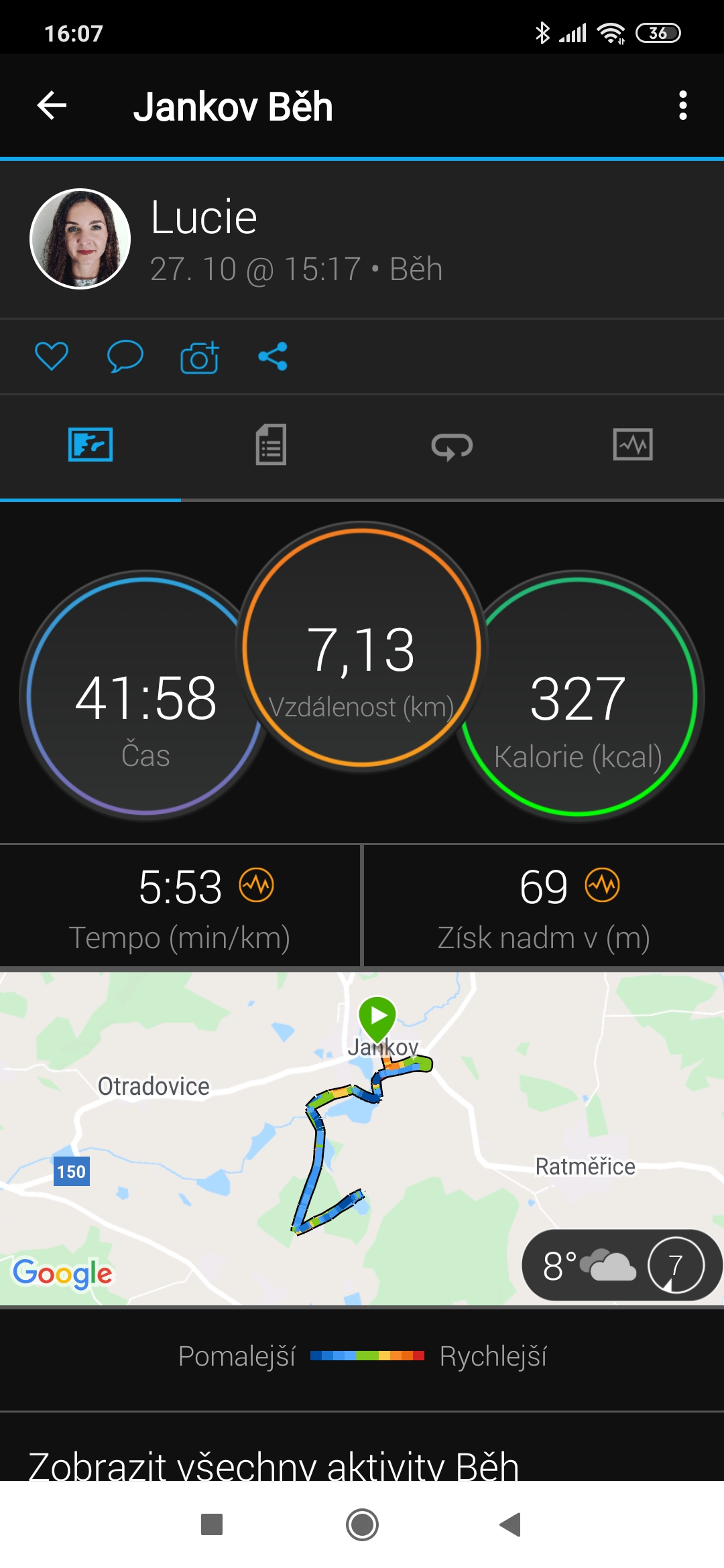This screenshot has height=1568, width=724.
Task: Open Zobrazit všechny aktivity Běh
Action: click(274, 1463)
